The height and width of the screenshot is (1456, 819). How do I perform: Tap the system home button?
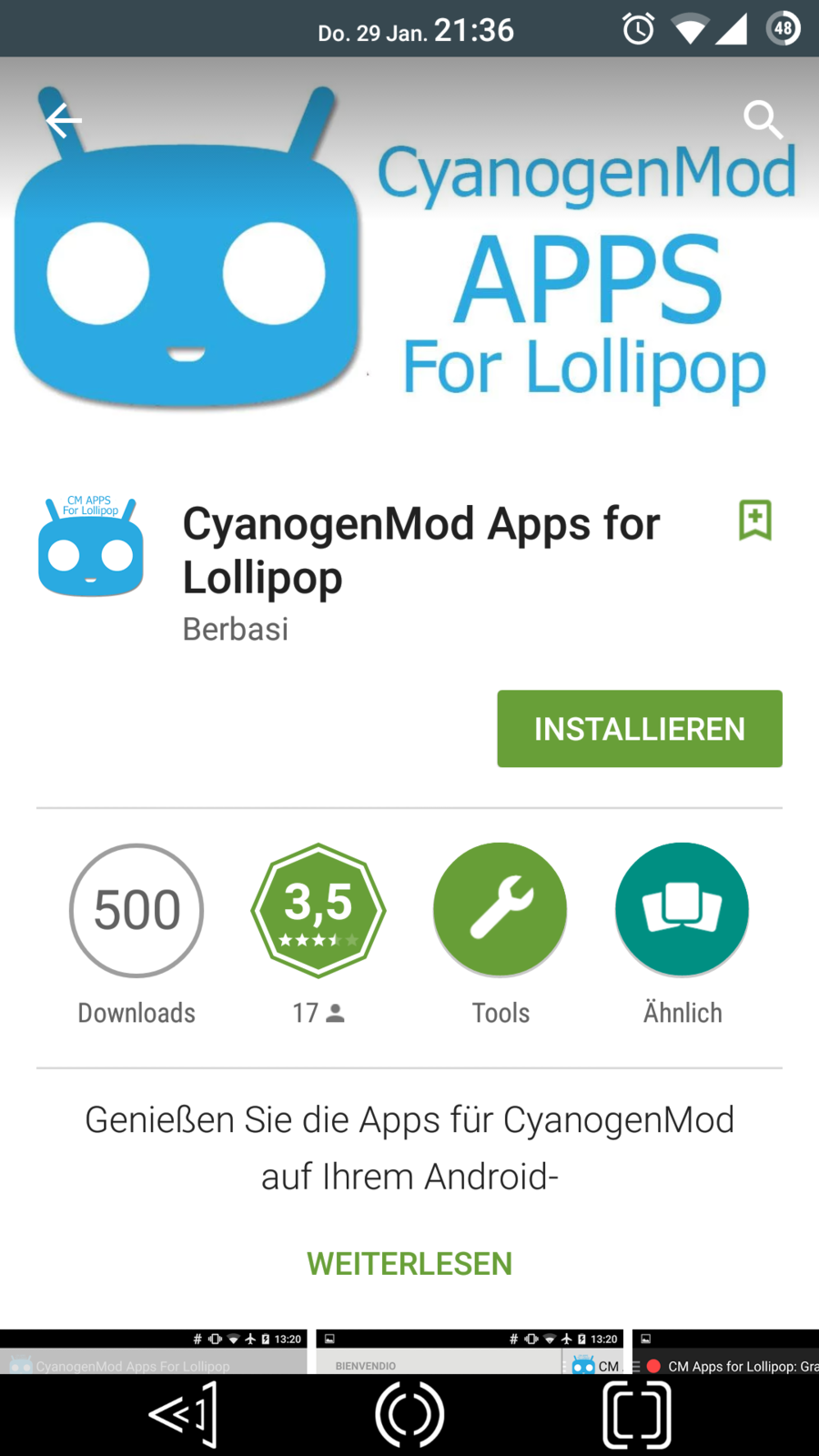409,1415
